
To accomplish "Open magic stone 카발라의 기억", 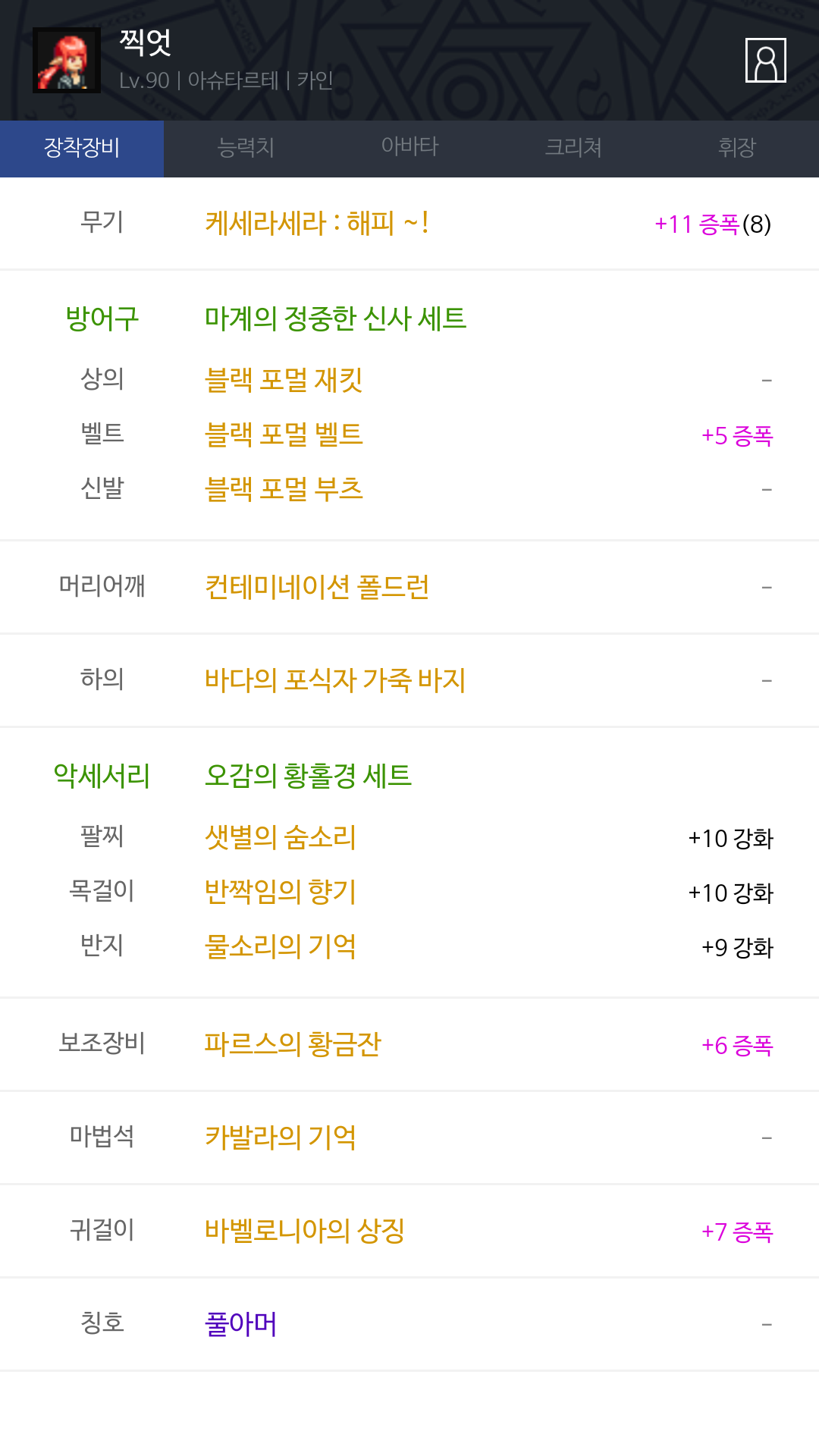I will tap(281, 1137).
